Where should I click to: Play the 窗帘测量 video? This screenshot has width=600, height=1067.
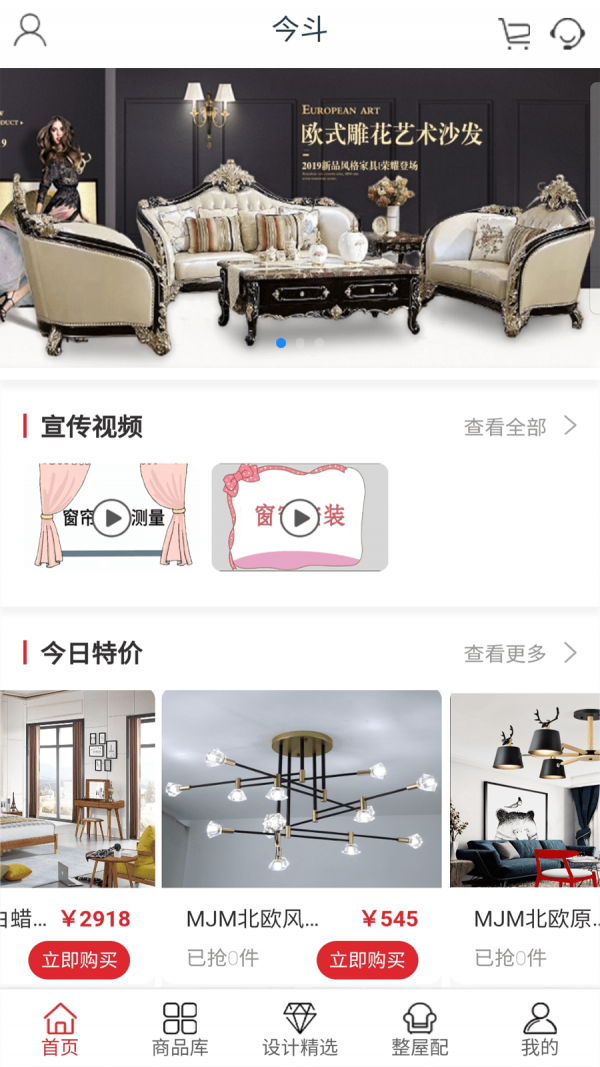point(111,517)
